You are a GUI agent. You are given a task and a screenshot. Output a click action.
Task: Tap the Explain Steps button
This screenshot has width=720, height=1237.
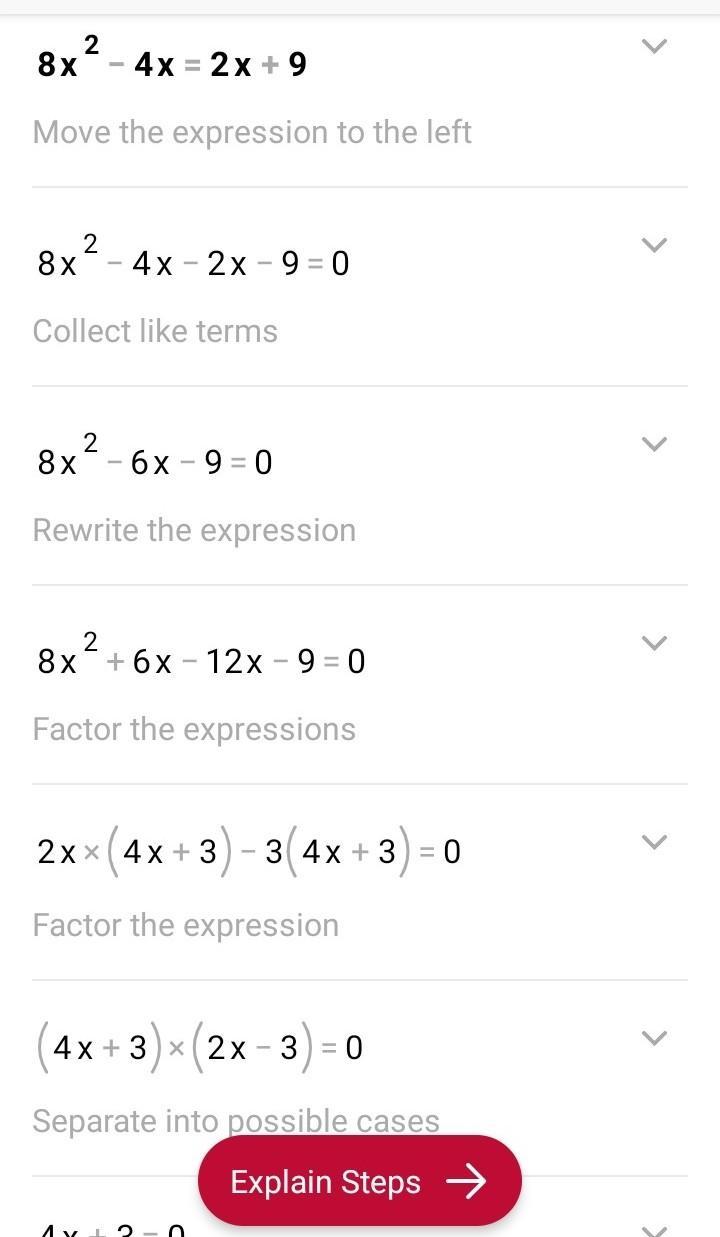coord(359,1181)
